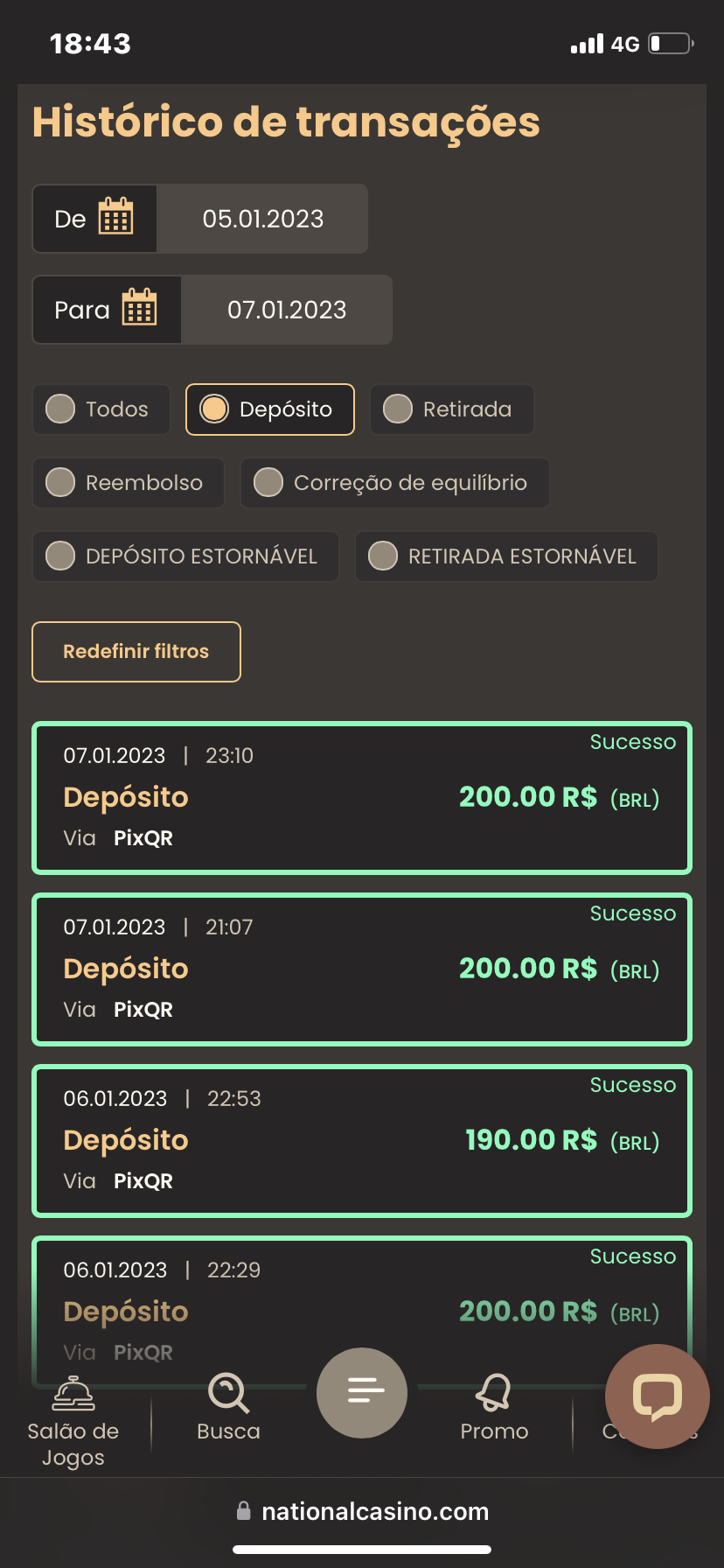Open the 07.01.2023 23:10 deposit entry

pos(361,797)
